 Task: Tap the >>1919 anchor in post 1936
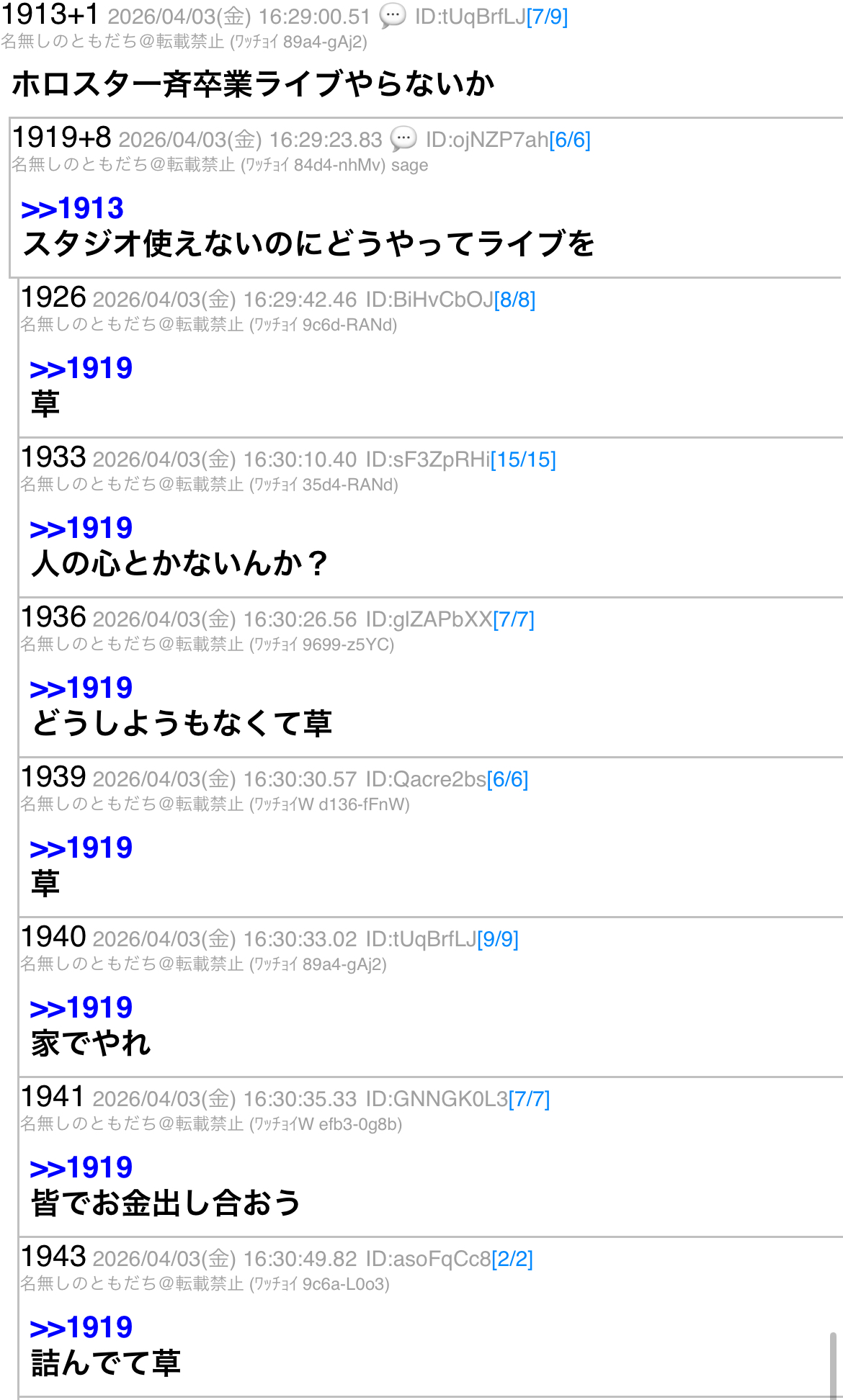(x=81, y=688)
